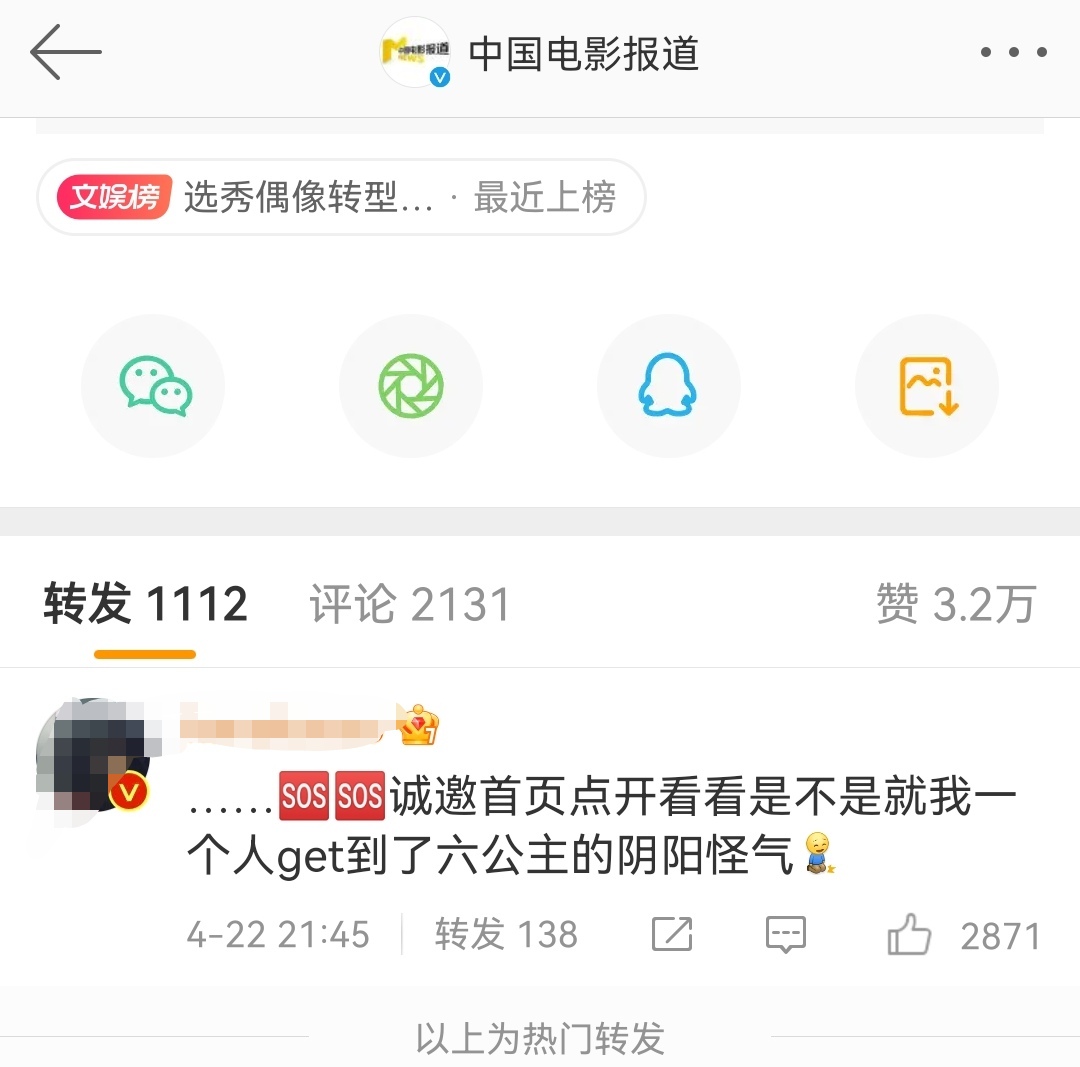Switch to the 评论 2131 tab
Image resolution: width=1080 pixels, height=1067 pixels.
tap(410, 605)
